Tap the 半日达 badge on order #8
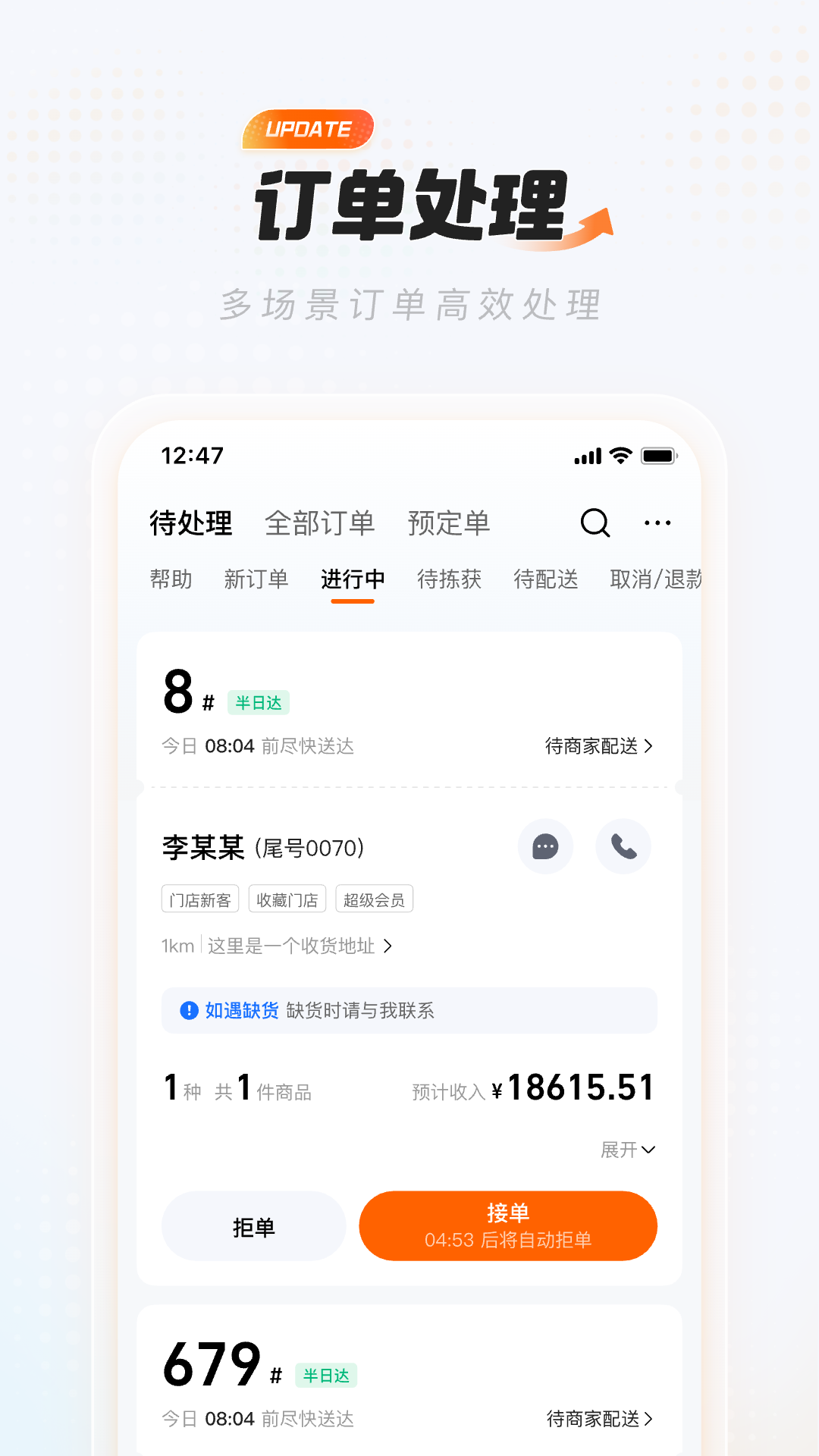The height and width of the screenshot is (1456, 819). point(258,703)
